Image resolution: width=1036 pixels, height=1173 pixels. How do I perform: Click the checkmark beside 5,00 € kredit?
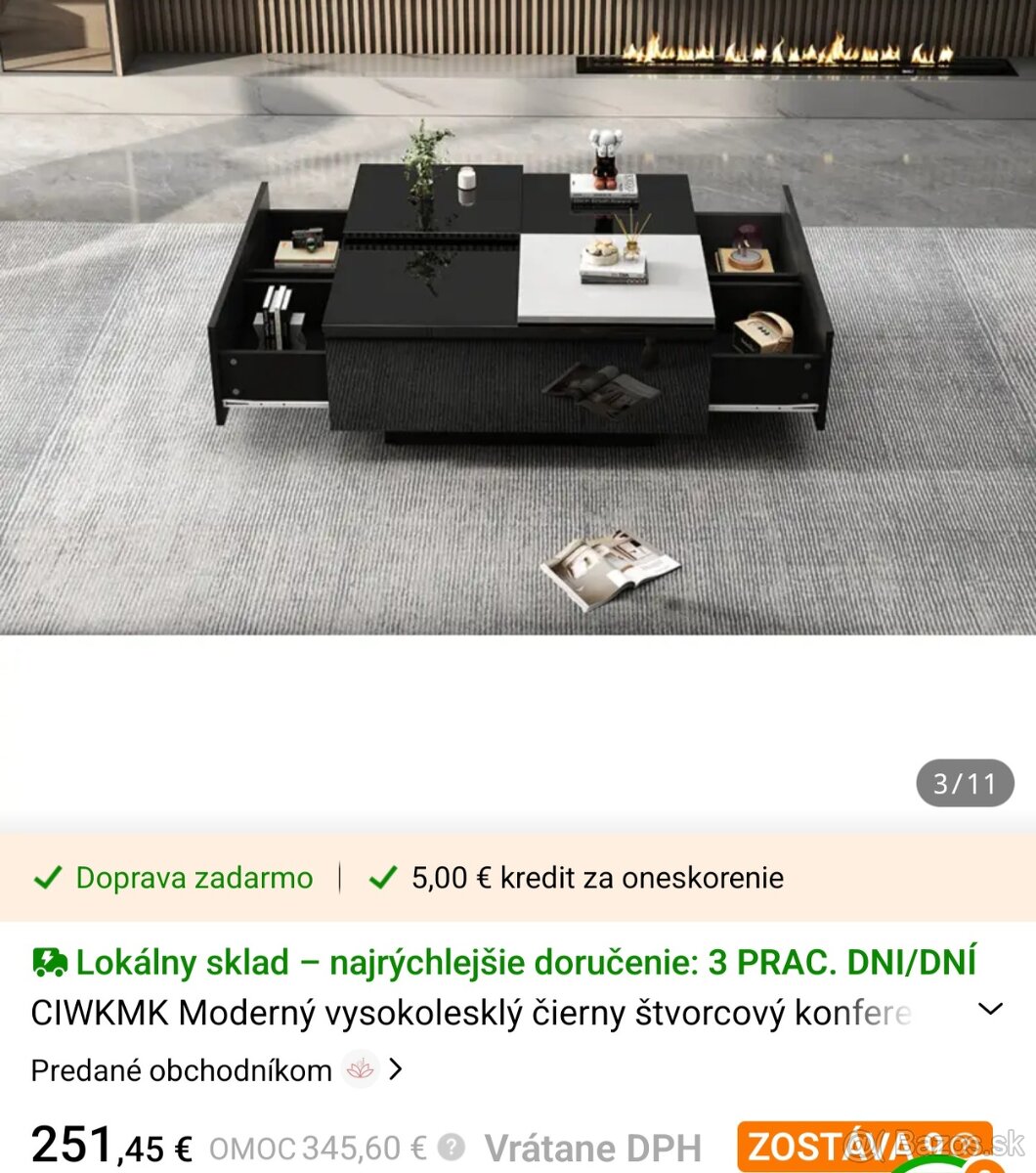click(x=382, y=877)
